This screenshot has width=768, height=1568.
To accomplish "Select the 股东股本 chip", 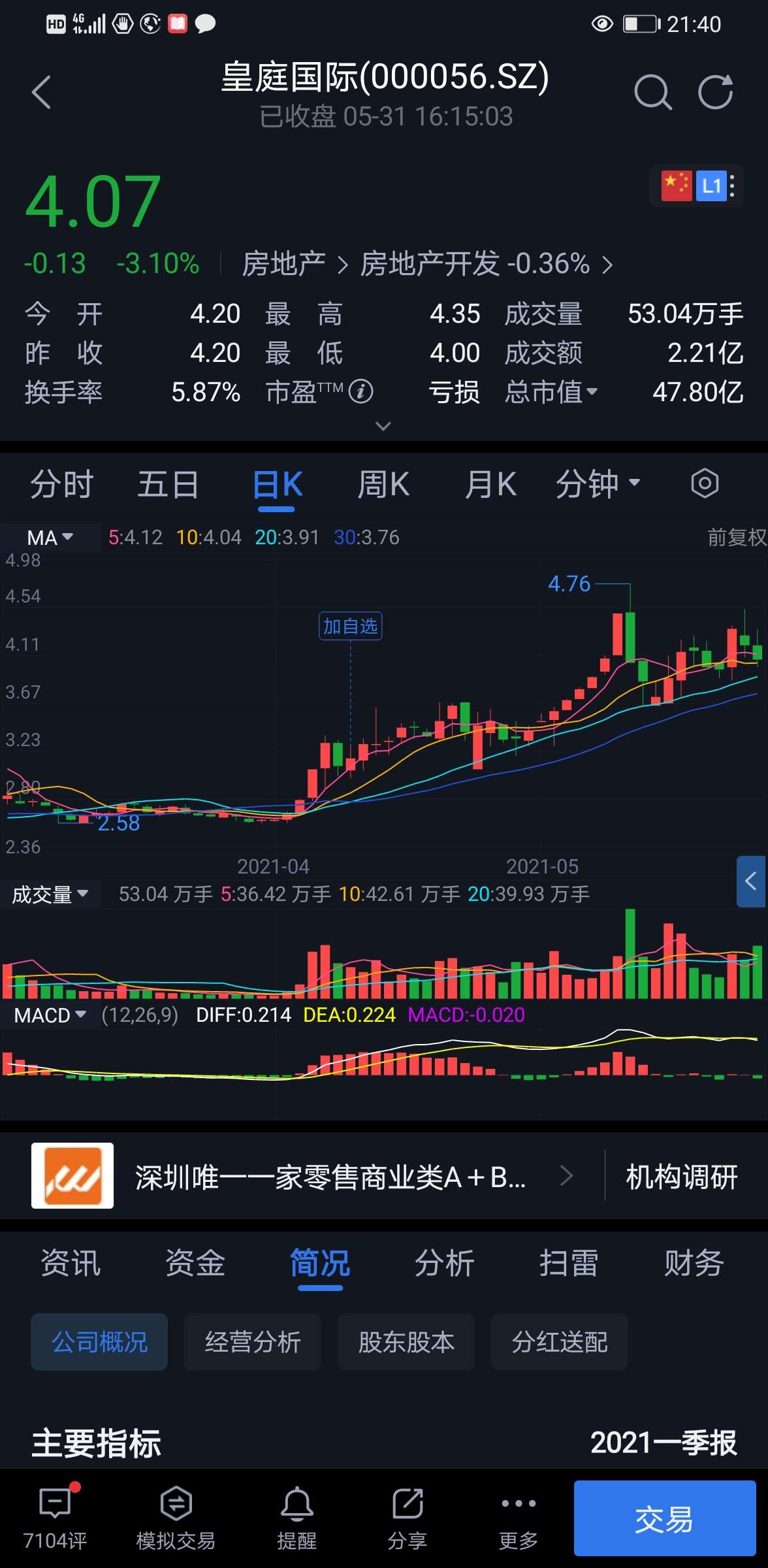I will 406,1342.
